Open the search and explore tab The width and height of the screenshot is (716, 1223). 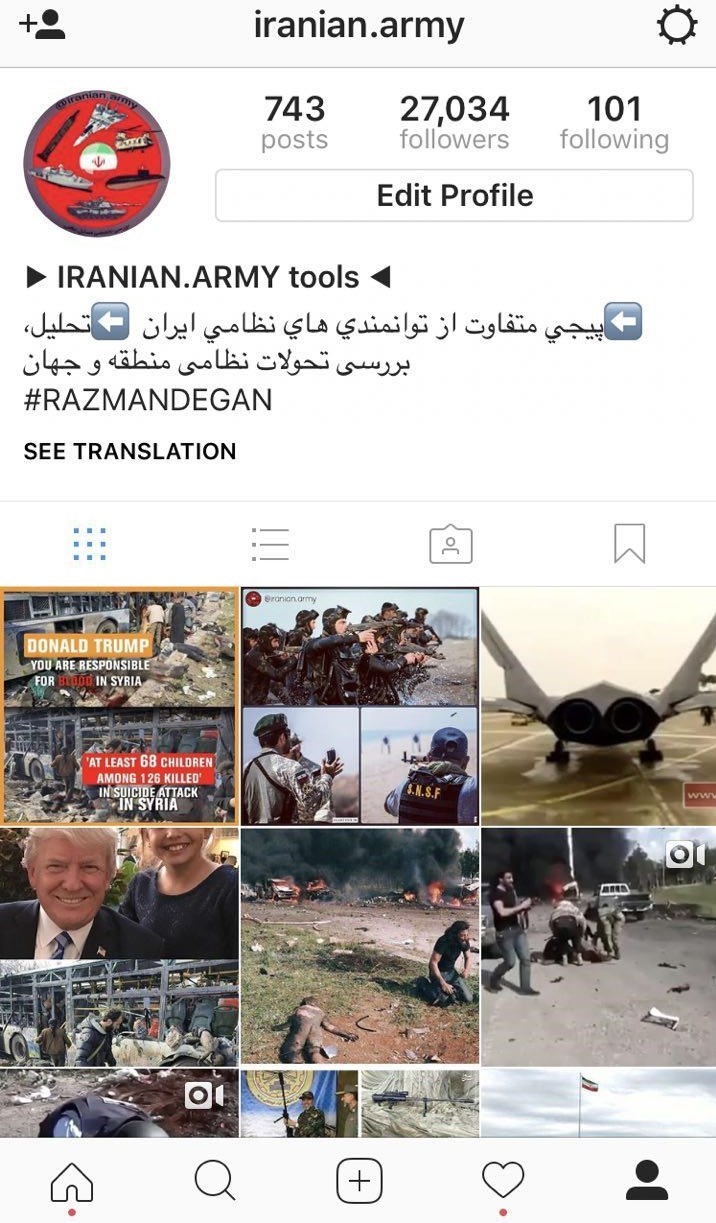coord(215,1181)
